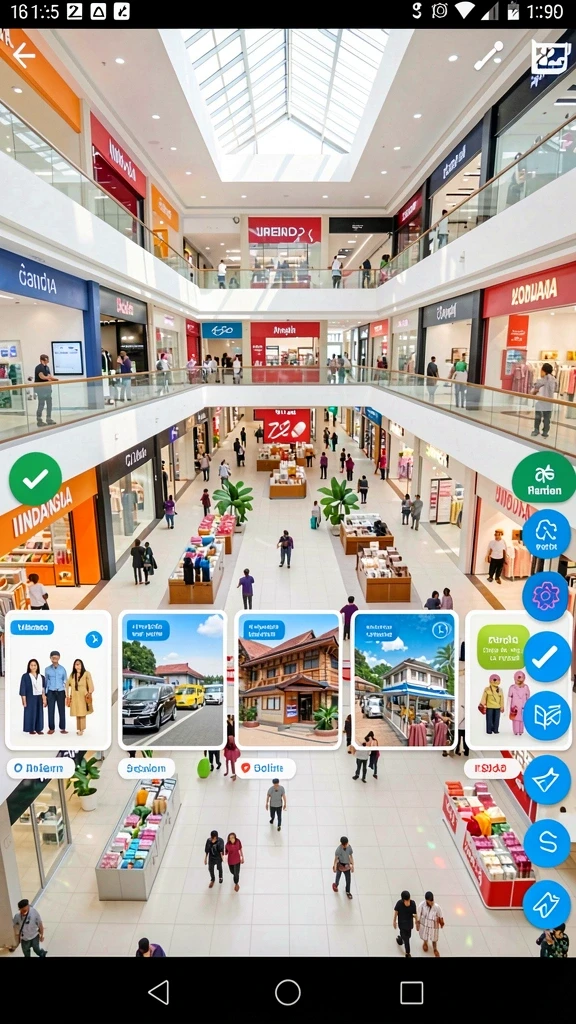Image resolution: width=576 pixels, height=1024 pixels.
Task: Open the wooden building card
Action: click(x=288, y=680)
